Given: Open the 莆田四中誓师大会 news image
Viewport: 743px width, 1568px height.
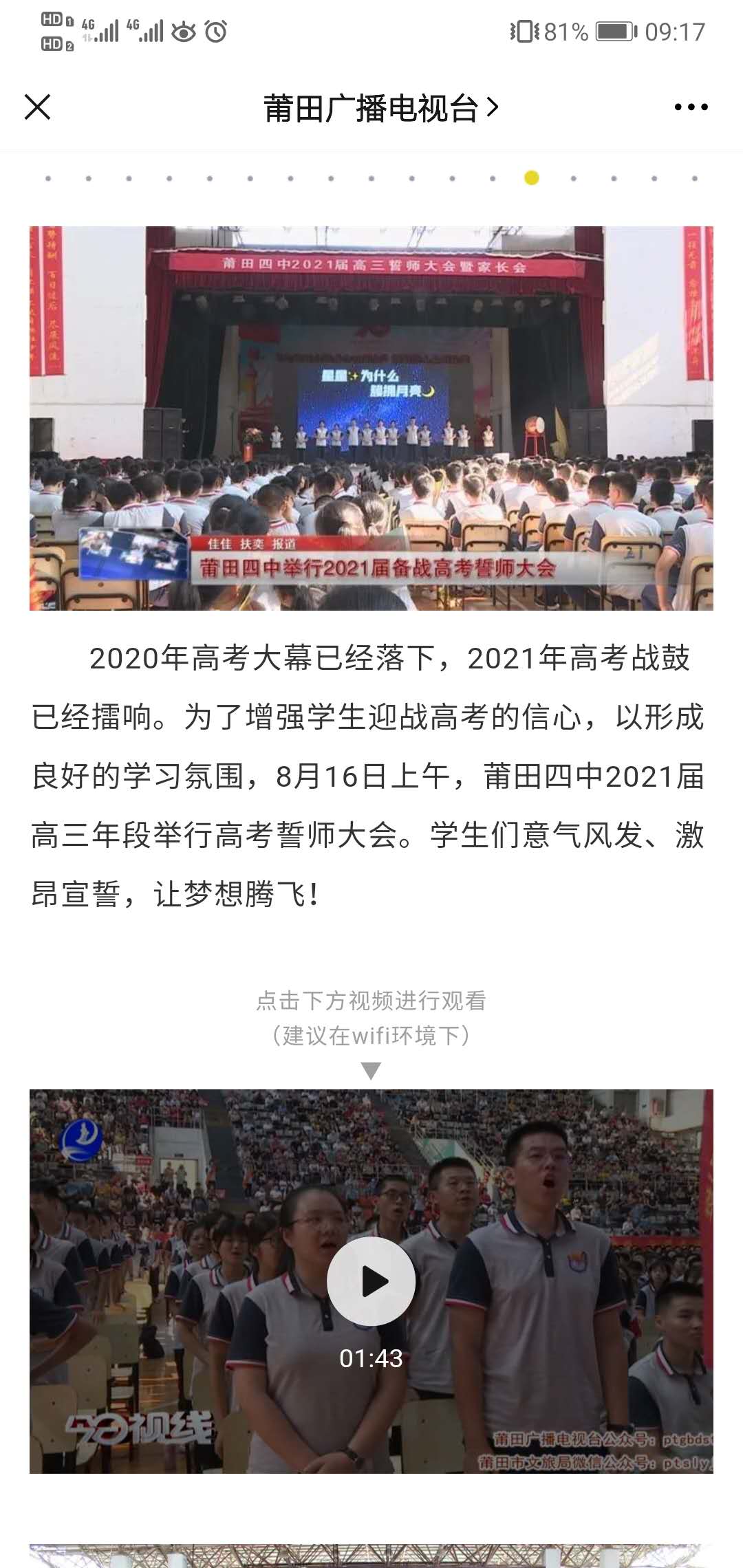Looking at the screenshot, I should (x=371, y=418).
